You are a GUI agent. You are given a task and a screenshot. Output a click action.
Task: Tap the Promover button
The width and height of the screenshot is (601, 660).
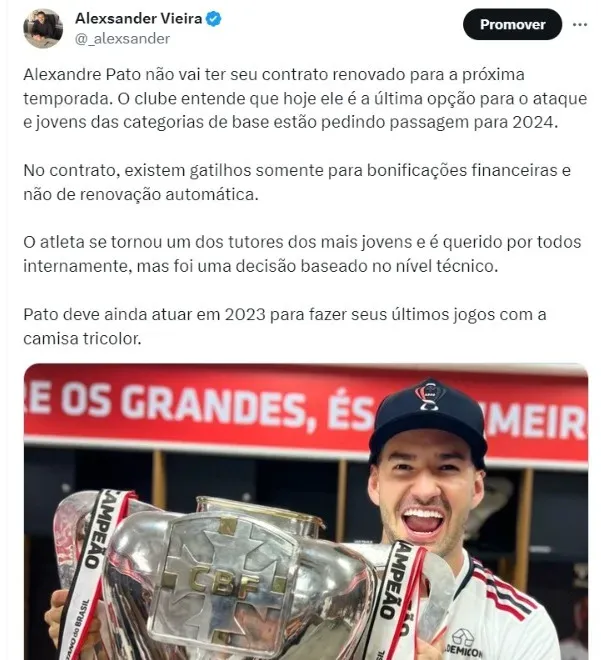(512, 24)
